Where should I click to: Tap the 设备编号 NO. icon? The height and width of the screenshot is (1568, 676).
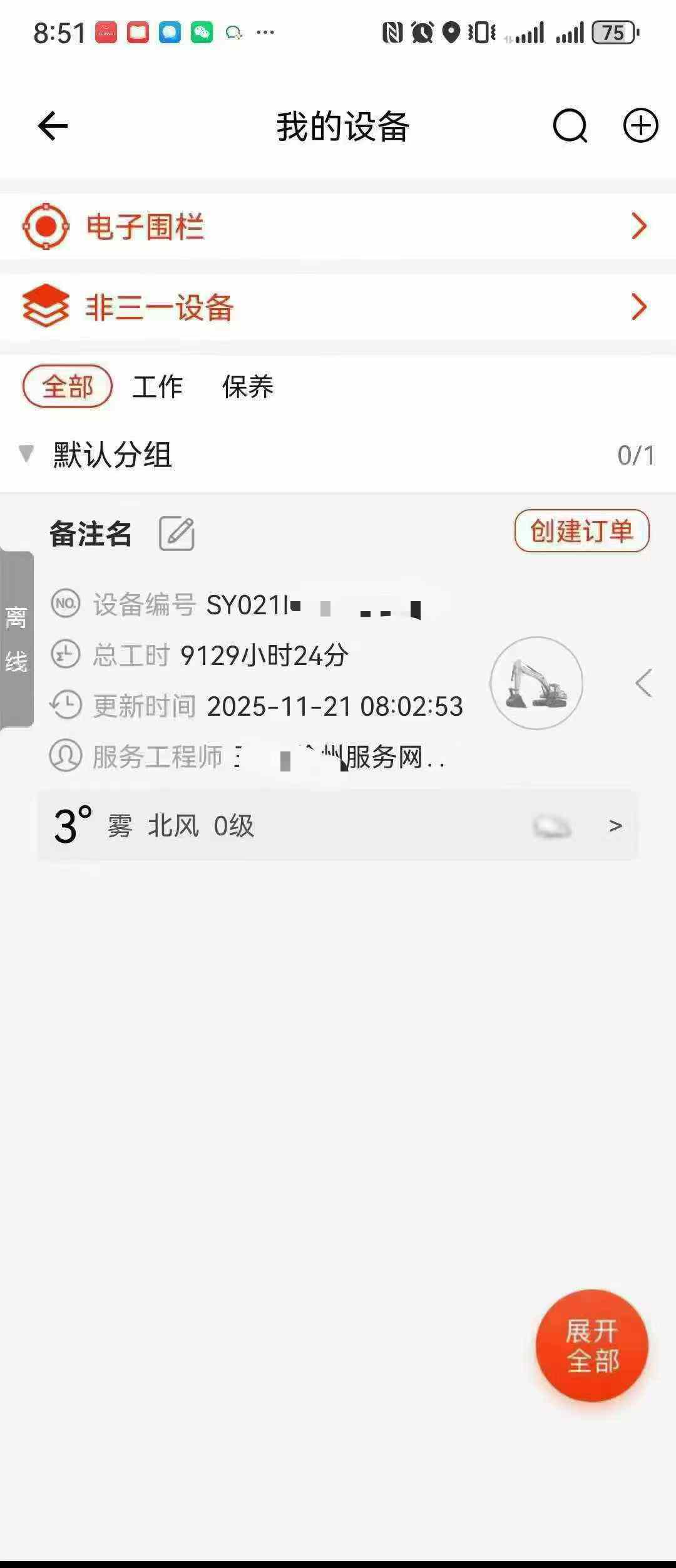click(x=64, y=604)
